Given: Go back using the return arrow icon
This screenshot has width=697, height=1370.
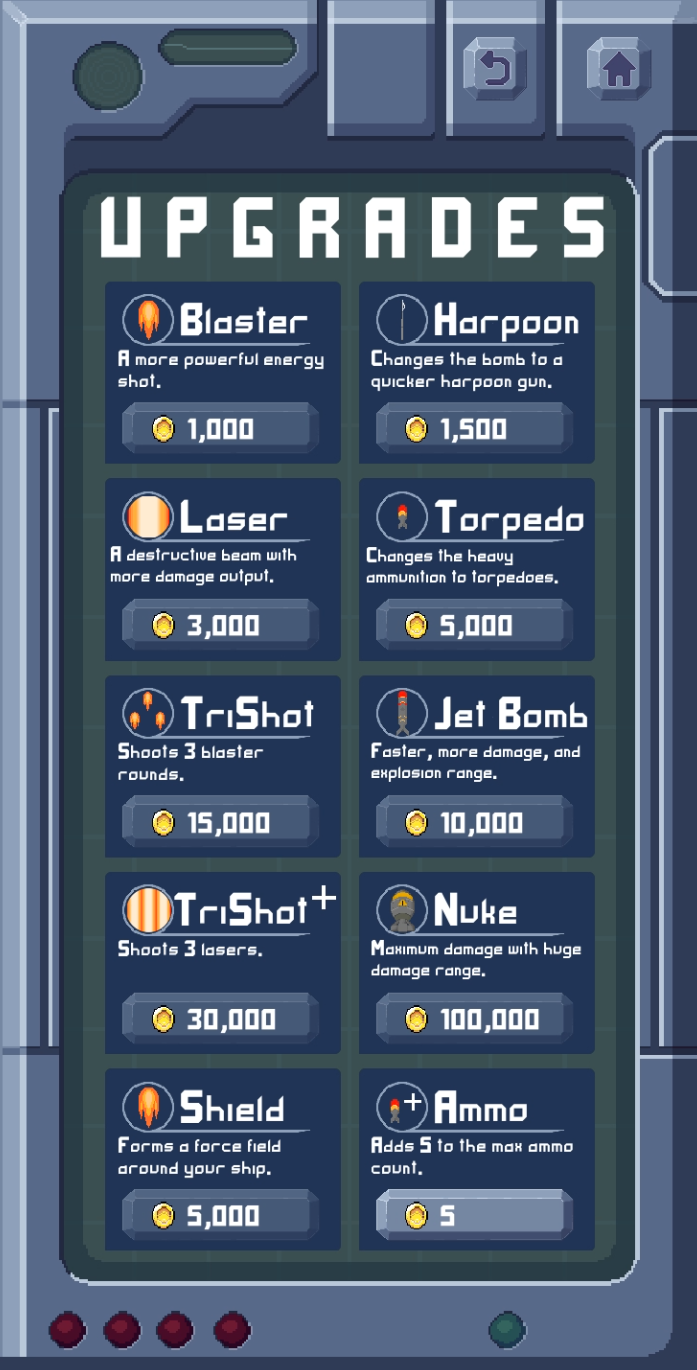Looking at the screenshot, I should pos(495,68).
